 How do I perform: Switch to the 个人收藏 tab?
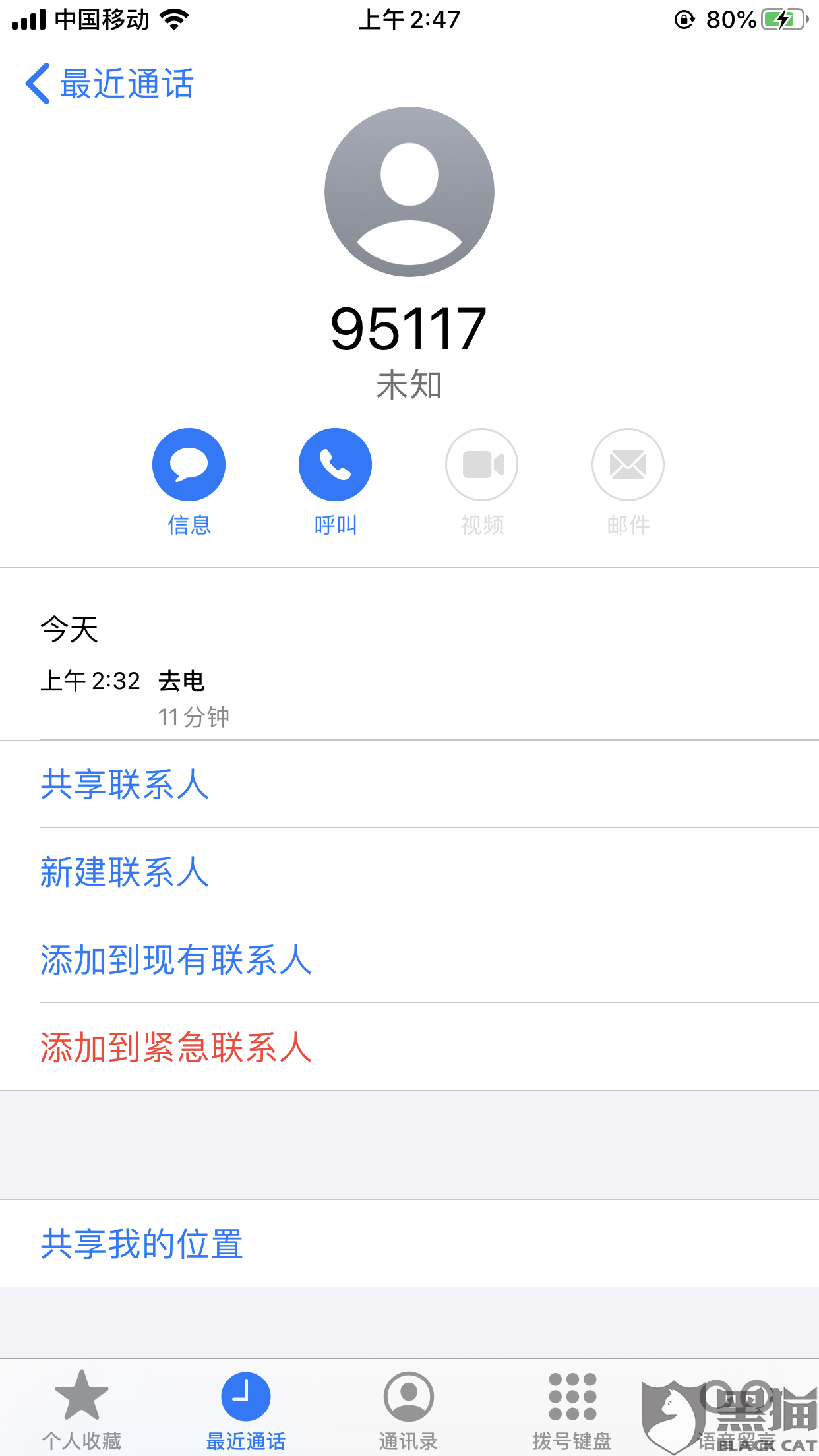(82, 1409)
